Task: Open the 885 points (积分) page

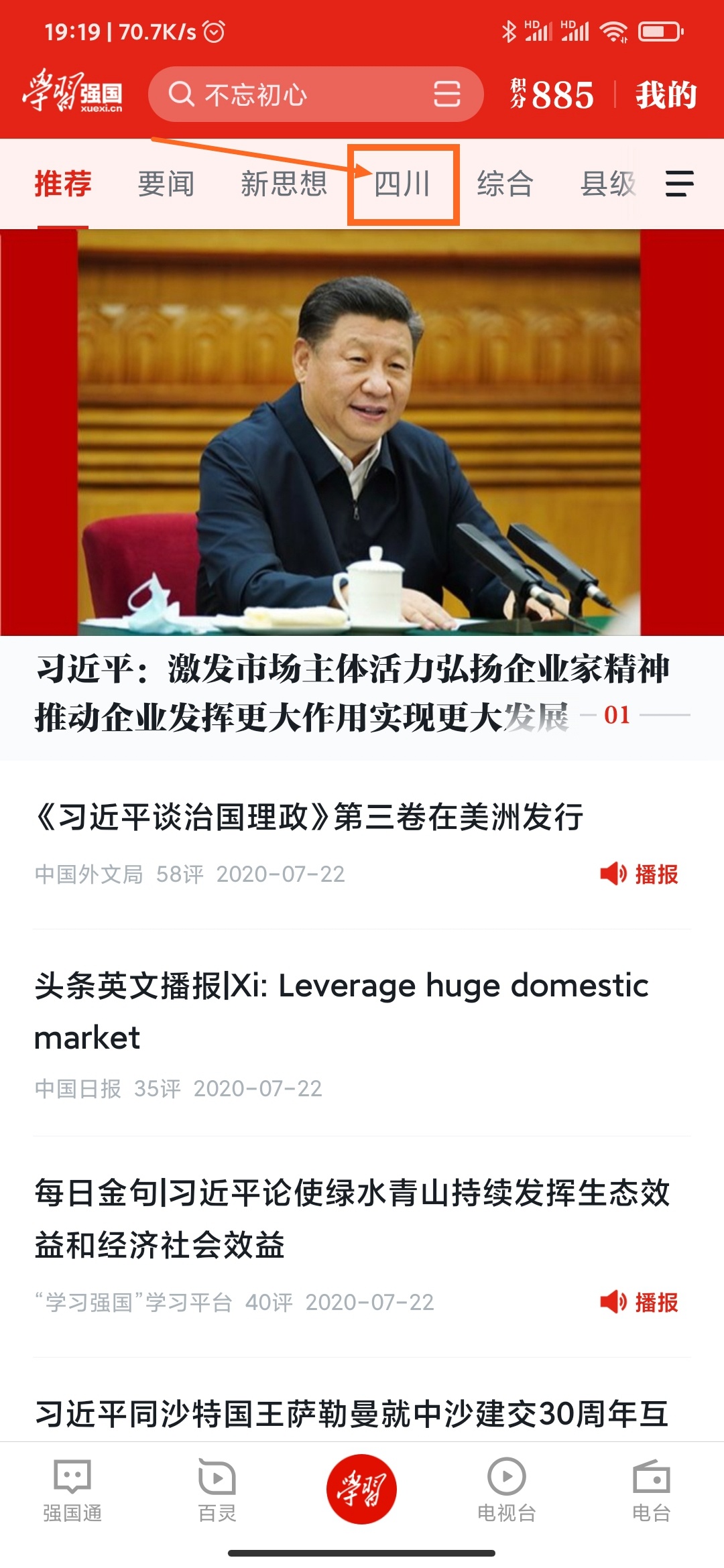Action: pyautogui.click(x=553, y=94)
